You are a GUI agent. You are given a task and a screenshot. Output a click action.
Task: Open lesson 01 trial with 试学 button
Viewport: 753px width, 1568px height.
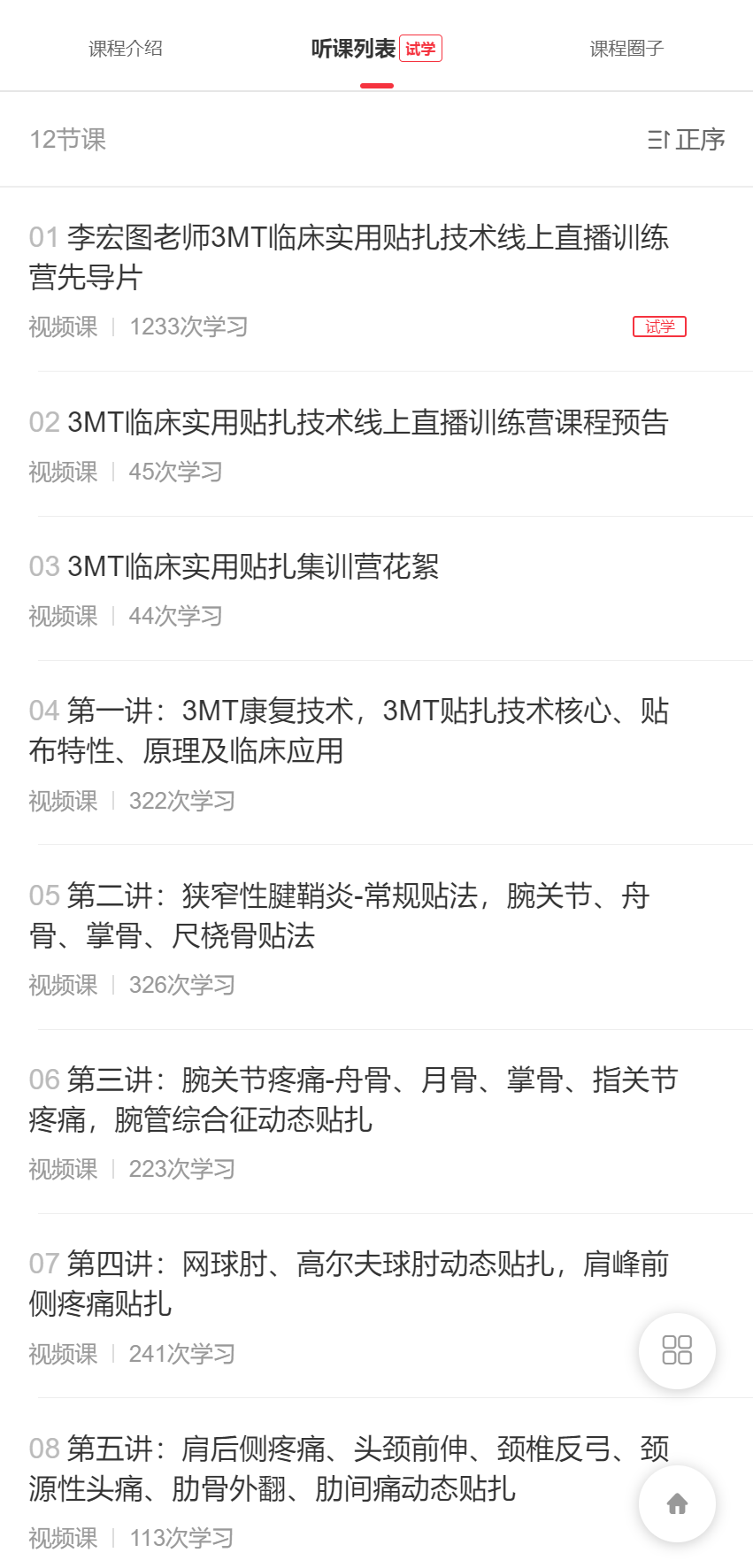point(659,327)
